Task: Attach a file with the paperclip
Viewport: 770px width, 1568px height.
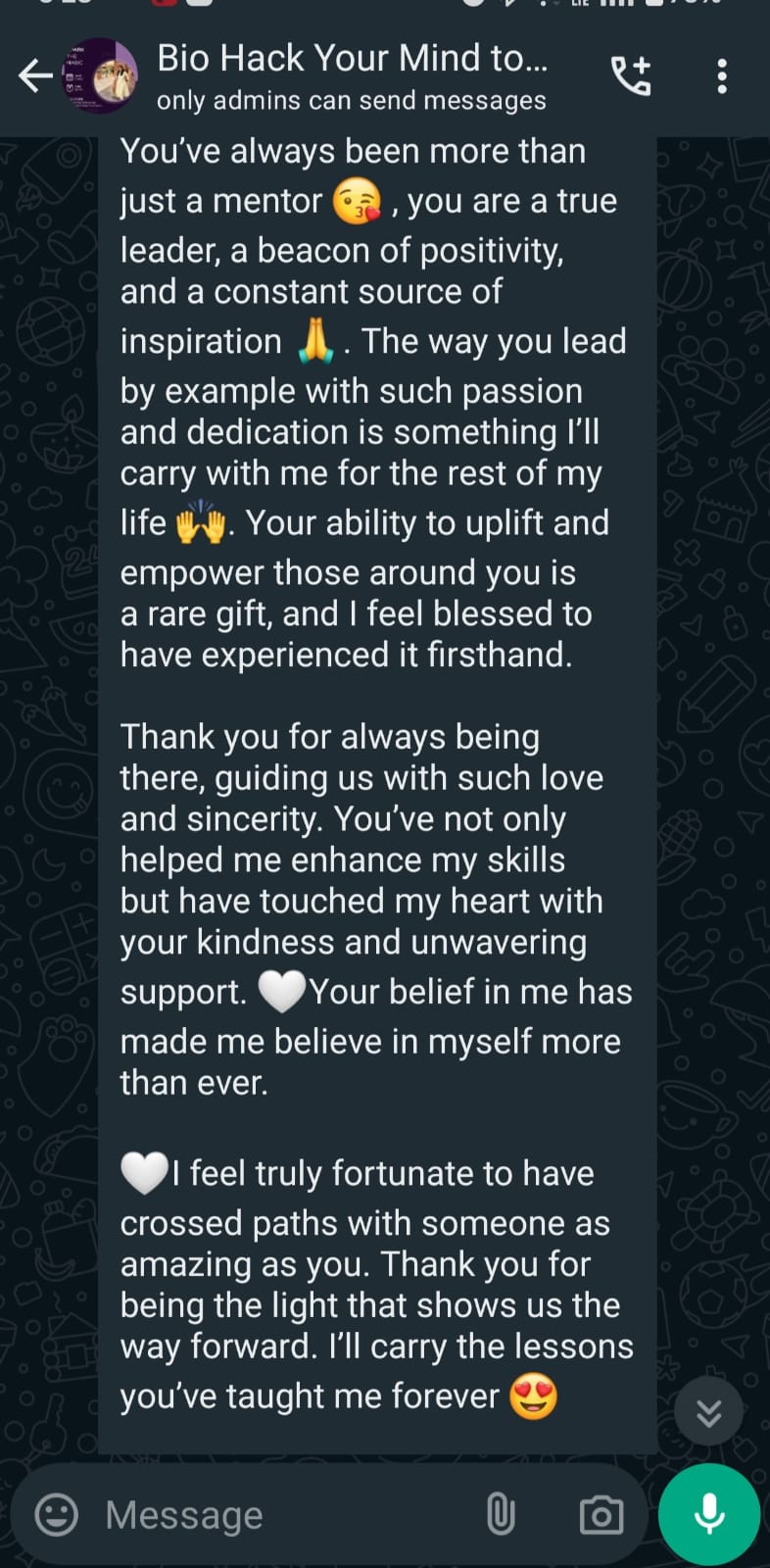Action: [501, 1515]
